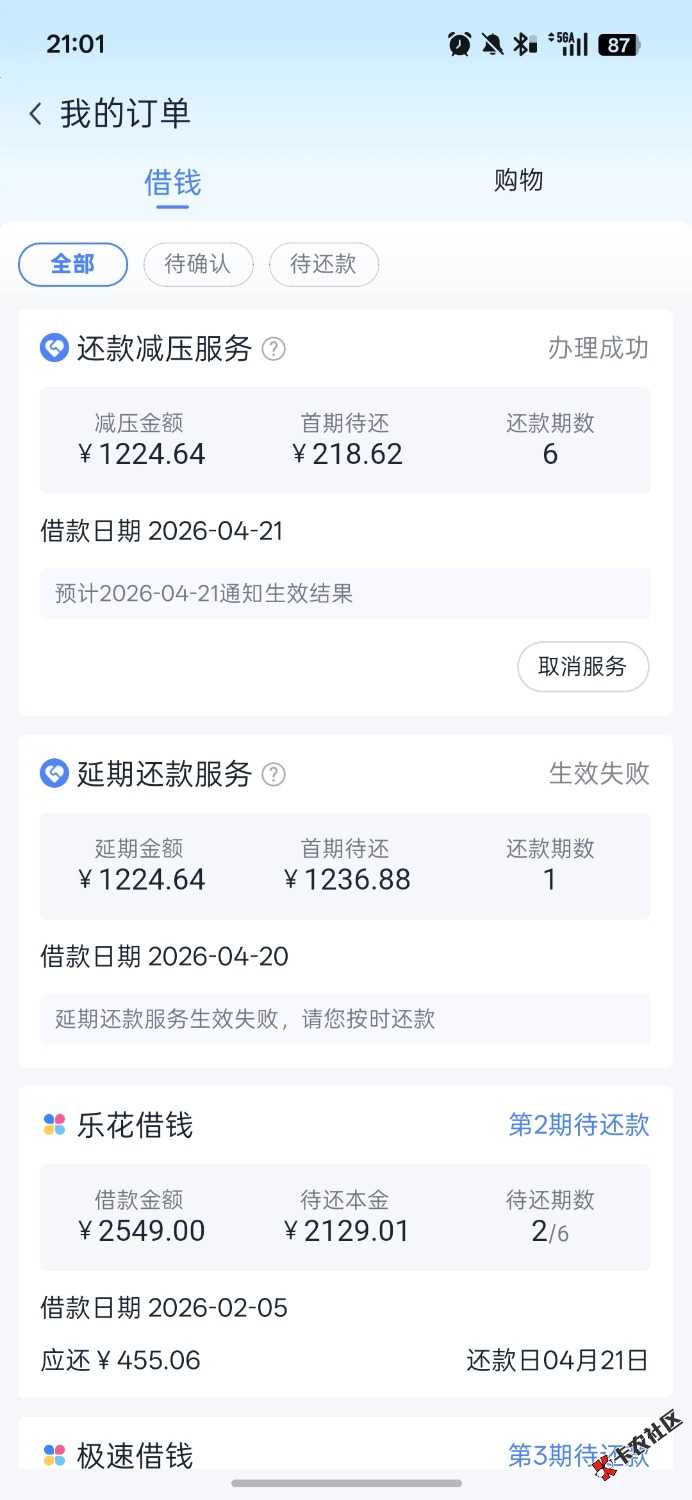Switch to the 购物 tab
The width and height of the screenshot is (692, 1500).
518,180
